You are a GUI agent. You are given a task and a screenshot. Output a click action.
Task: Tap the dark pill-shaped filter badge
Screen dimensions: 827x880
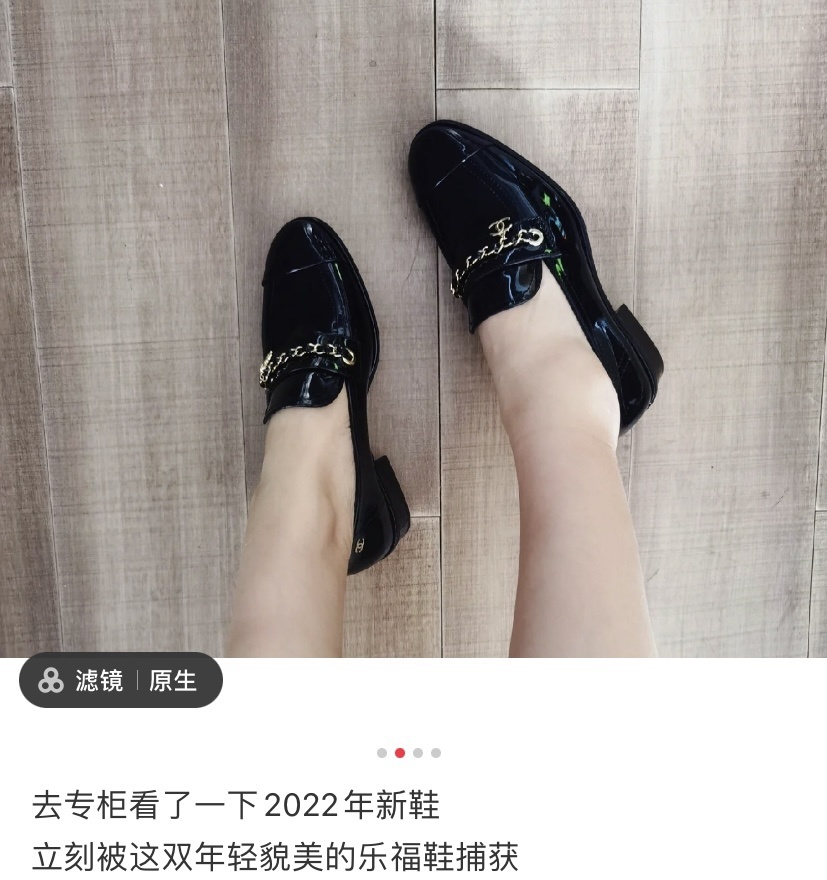click(120, 681)
